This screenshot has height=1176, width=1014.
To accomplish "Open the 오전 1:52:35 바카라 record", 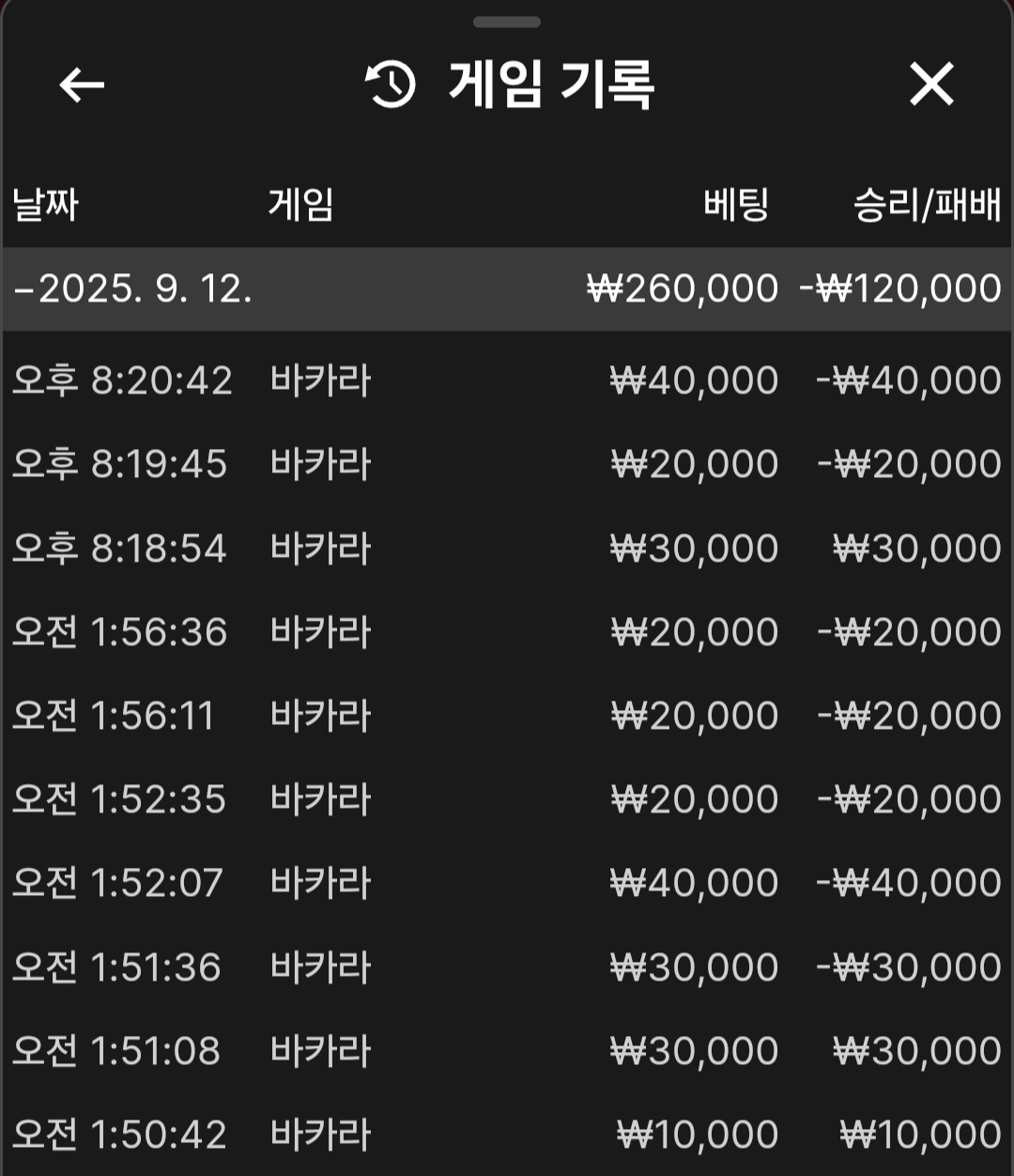I will click(x=507, y=799).
